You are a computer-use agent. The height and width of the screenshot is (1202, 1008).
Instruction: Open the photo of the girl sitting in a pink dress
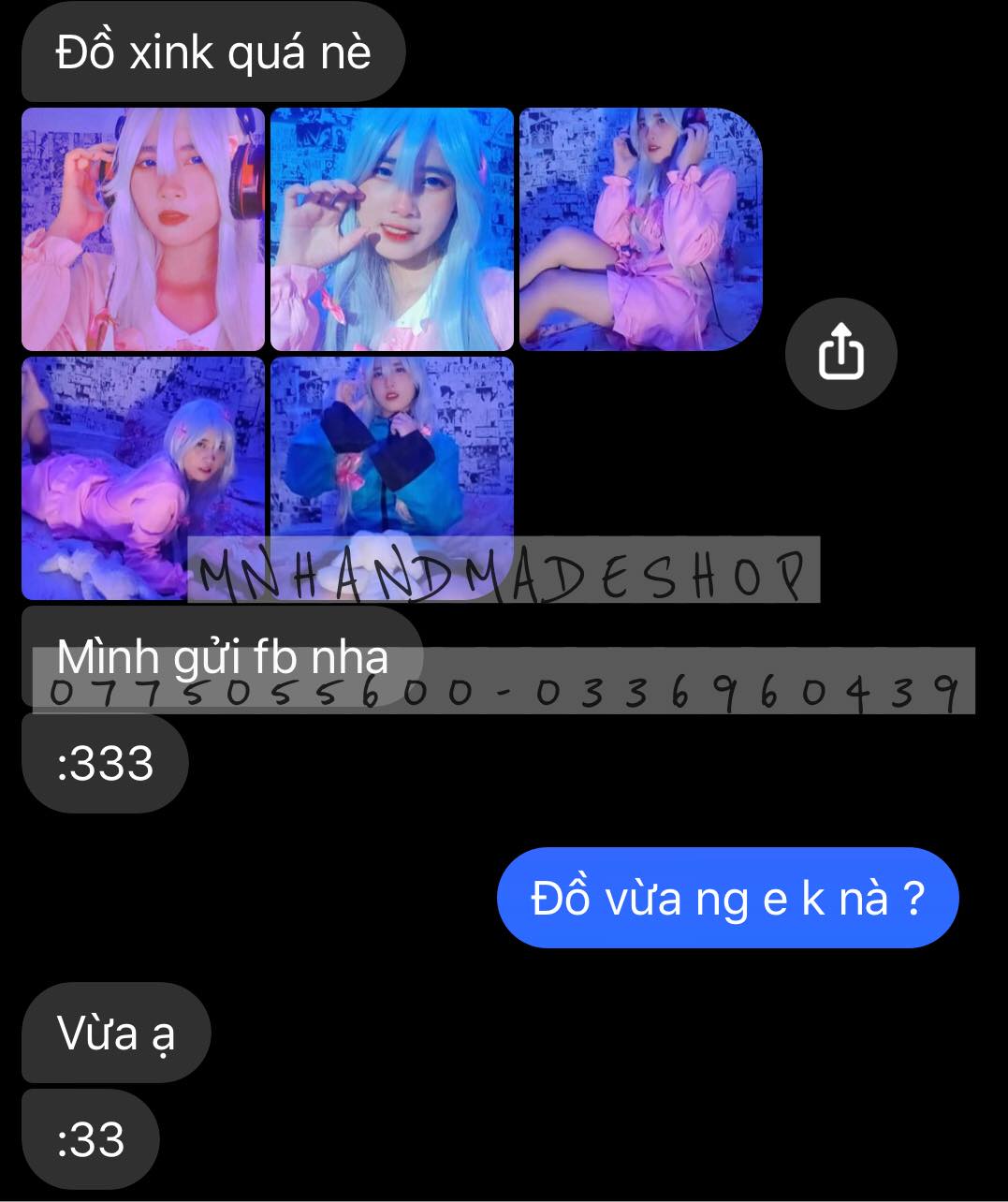(x=640, y=229)
